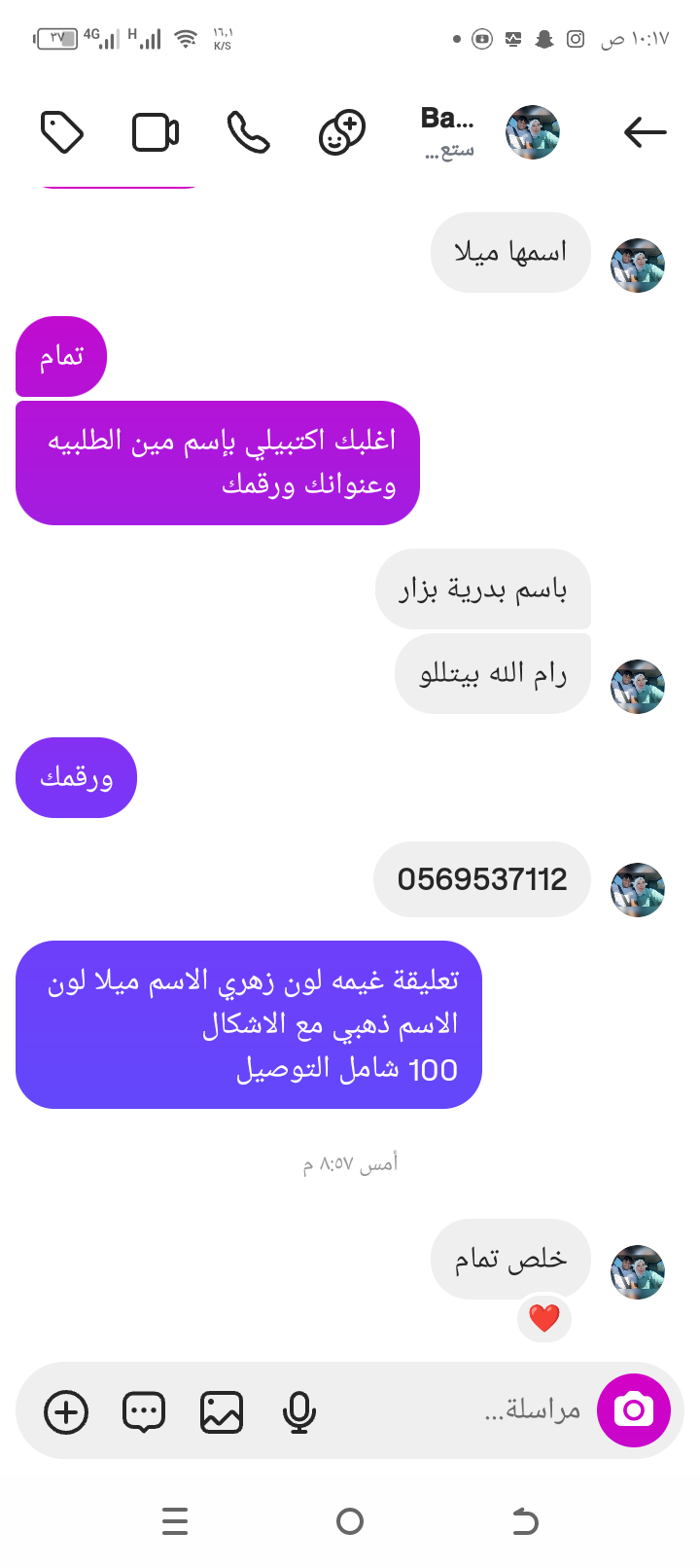
Task: Open the avatar sticker creation icon
Action: point(342,132)
